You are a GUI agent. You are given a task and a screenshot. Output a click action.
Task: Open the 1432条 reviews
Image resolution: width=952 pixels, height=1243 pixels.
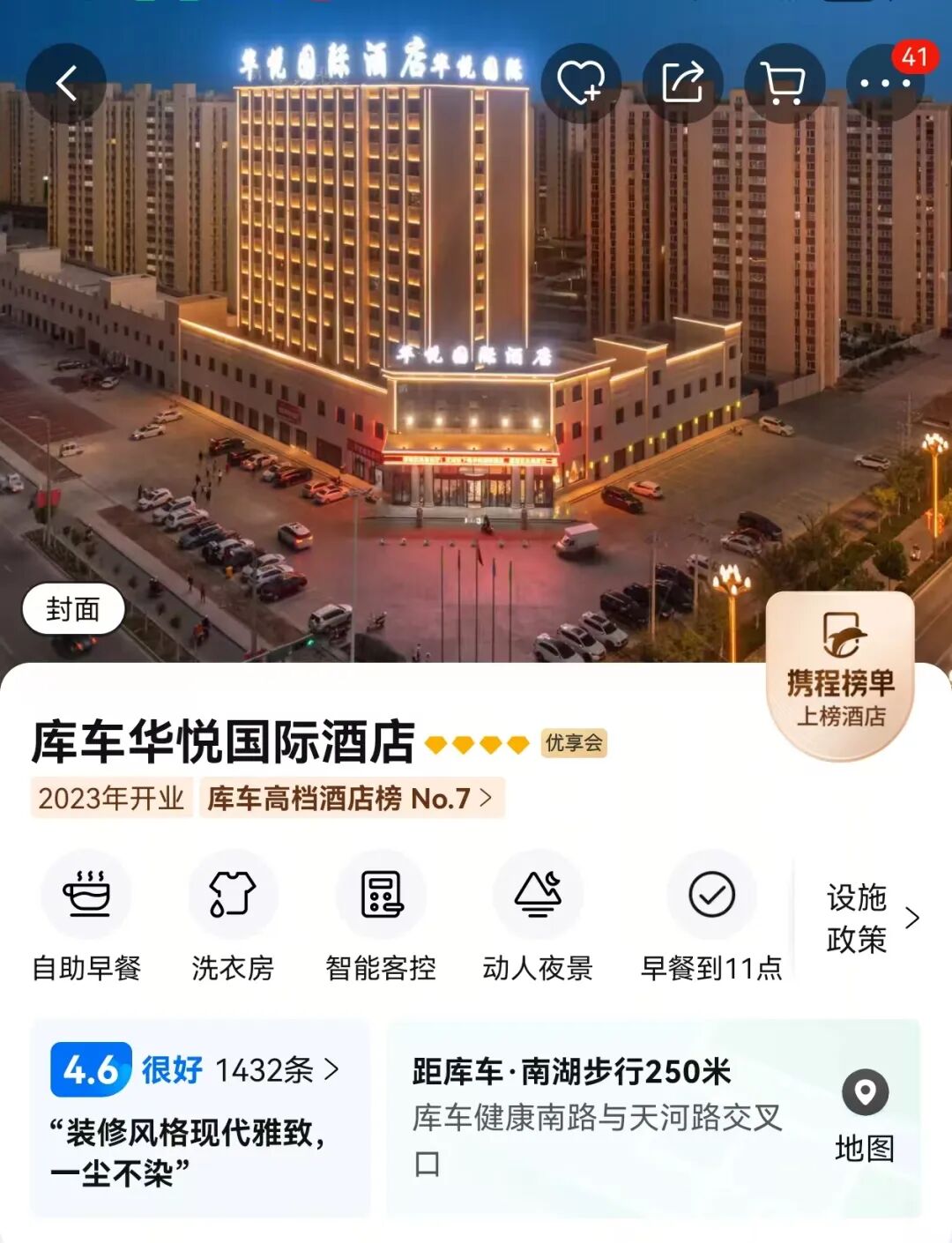point(277,1069)
